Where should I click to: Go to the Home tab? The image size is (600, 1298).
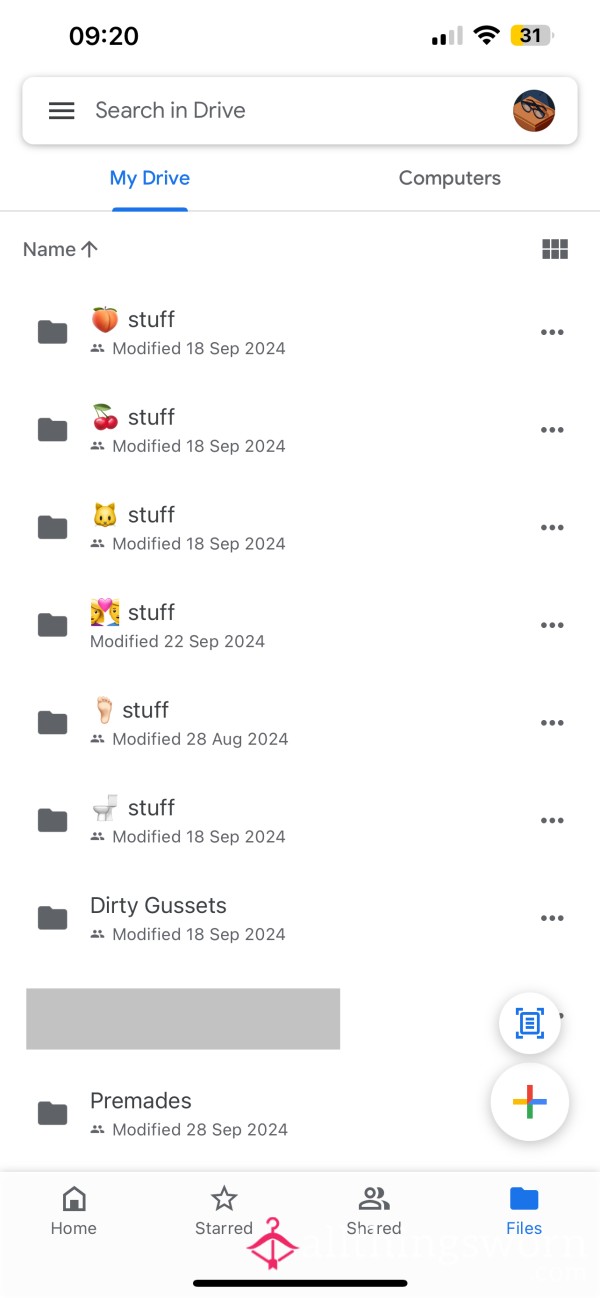coord(74,1211)
